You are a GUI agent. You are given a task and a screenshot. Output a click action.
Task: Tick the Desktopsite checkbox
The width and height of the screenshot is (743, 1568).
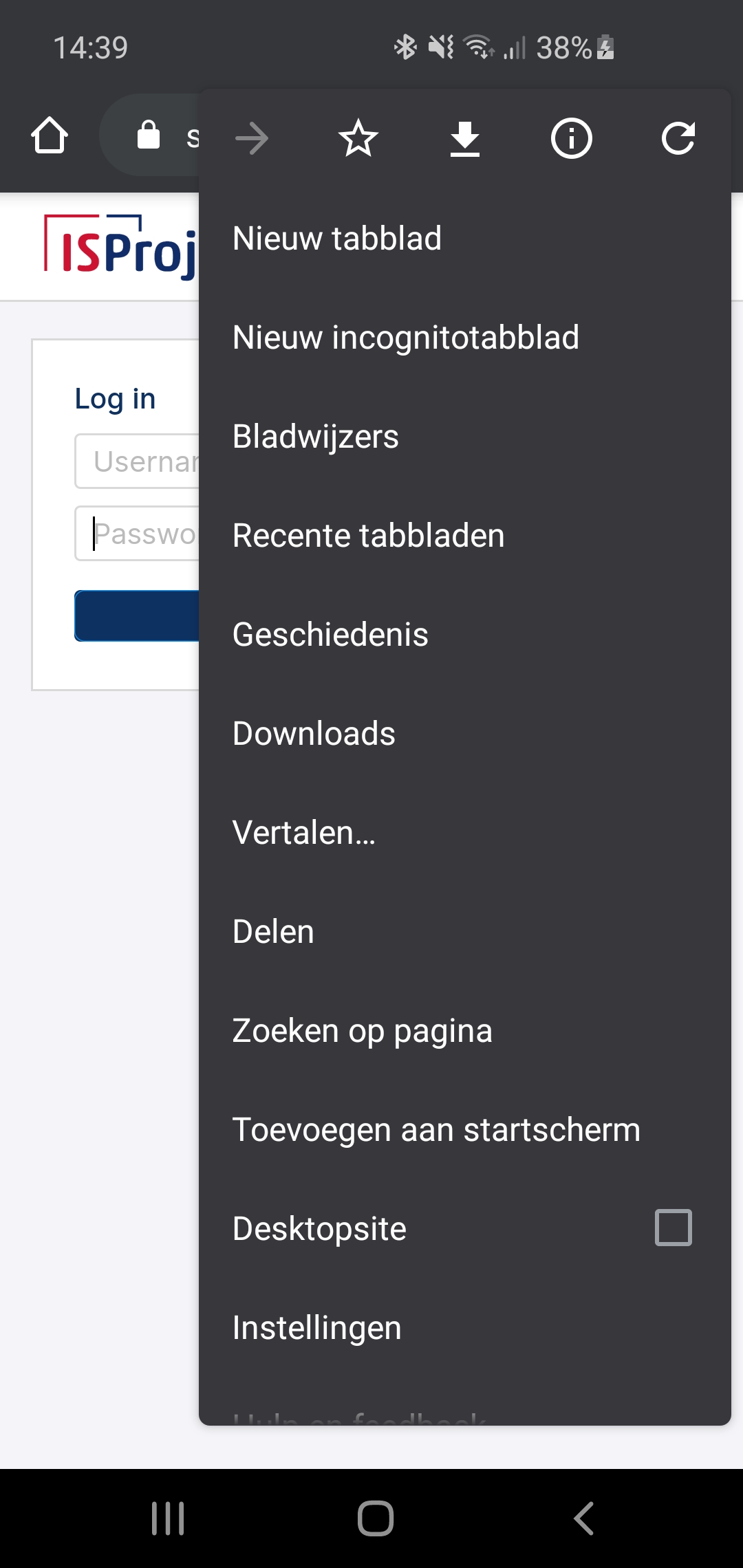(674, 1228)
